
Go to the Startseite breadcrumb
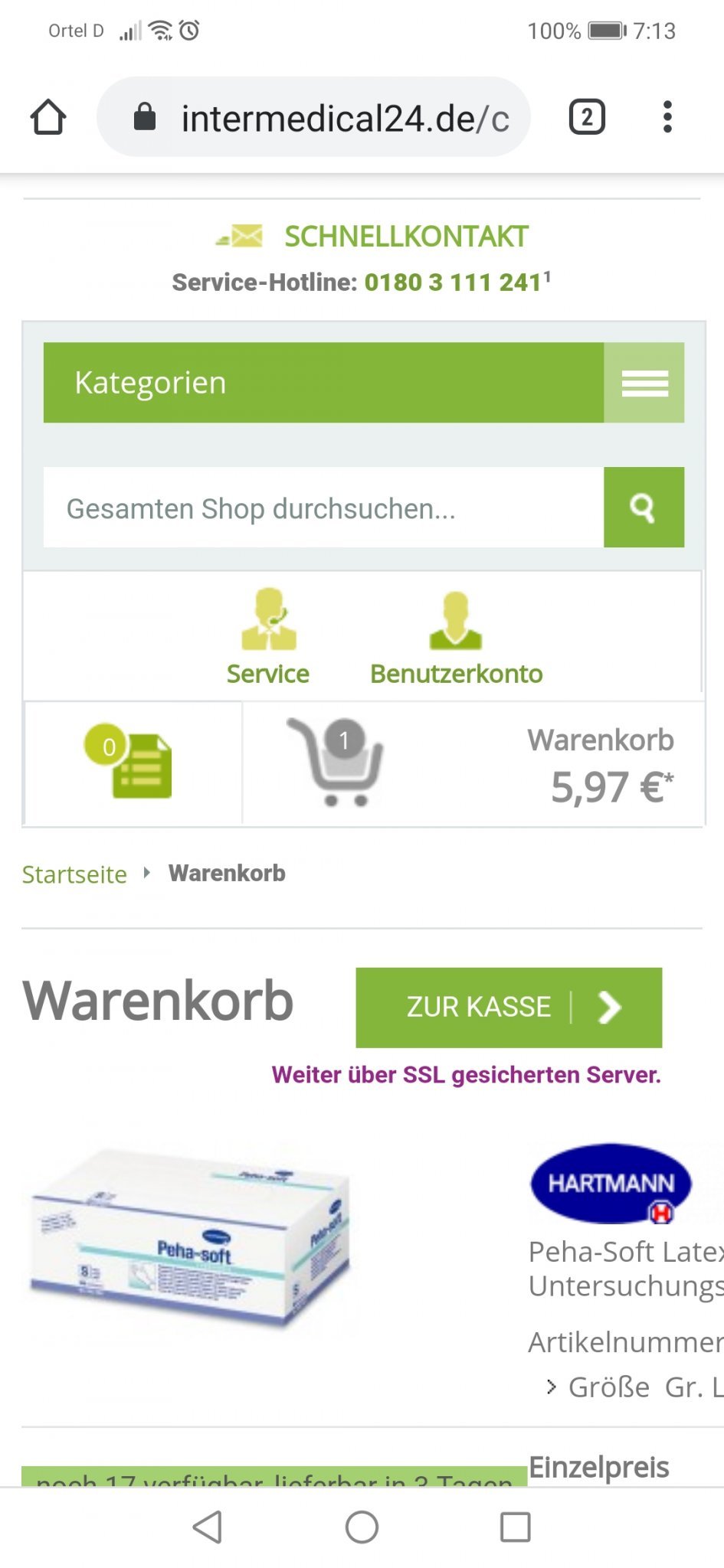click(x=74, y=874)
